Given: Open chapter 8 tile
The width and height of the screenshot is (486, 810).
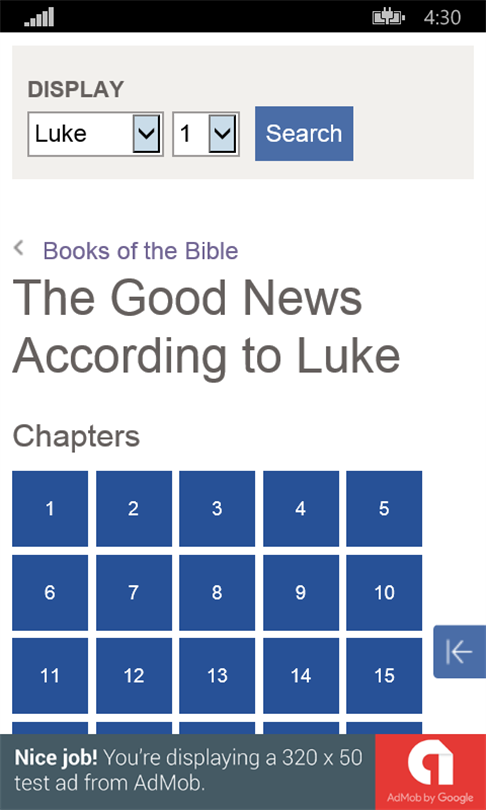Looking at the screenshot, I should click(217, 593).
